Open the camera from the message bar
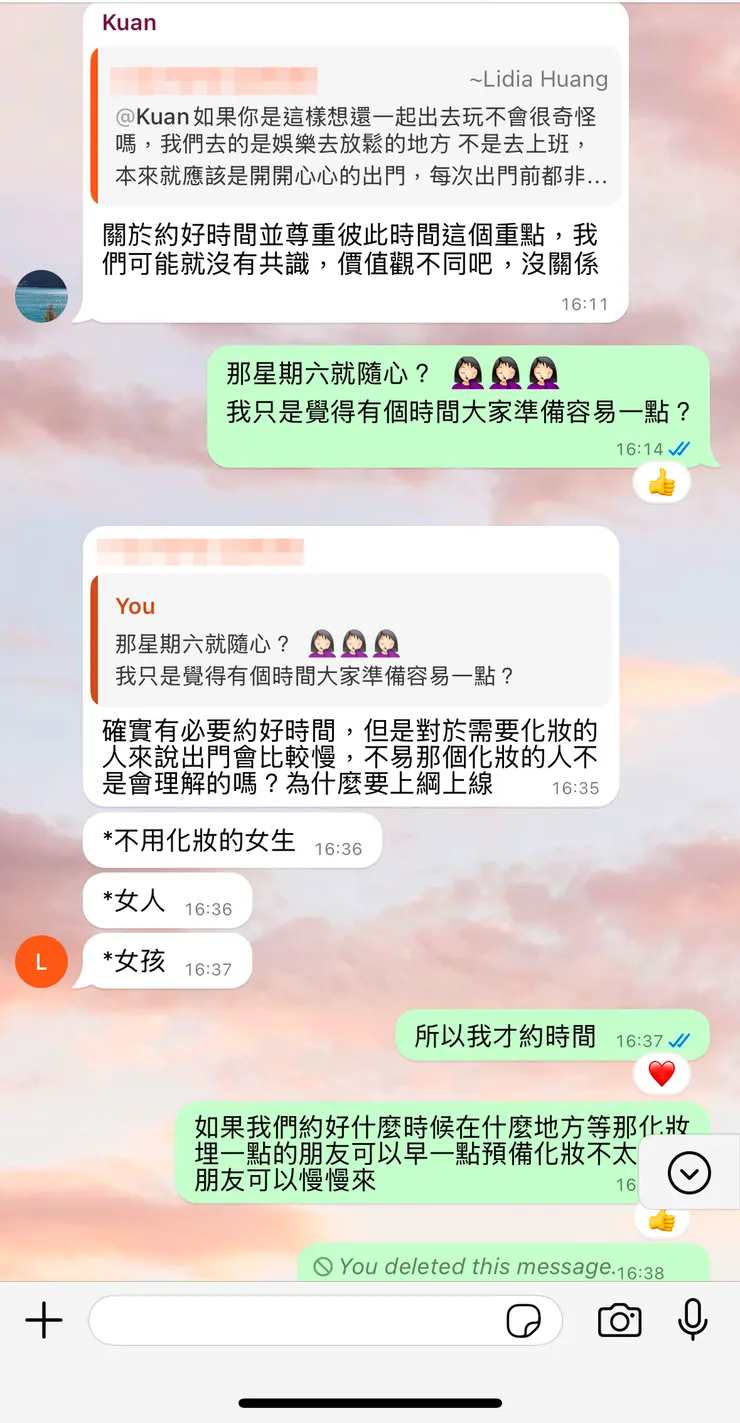 click(619, 1320)
